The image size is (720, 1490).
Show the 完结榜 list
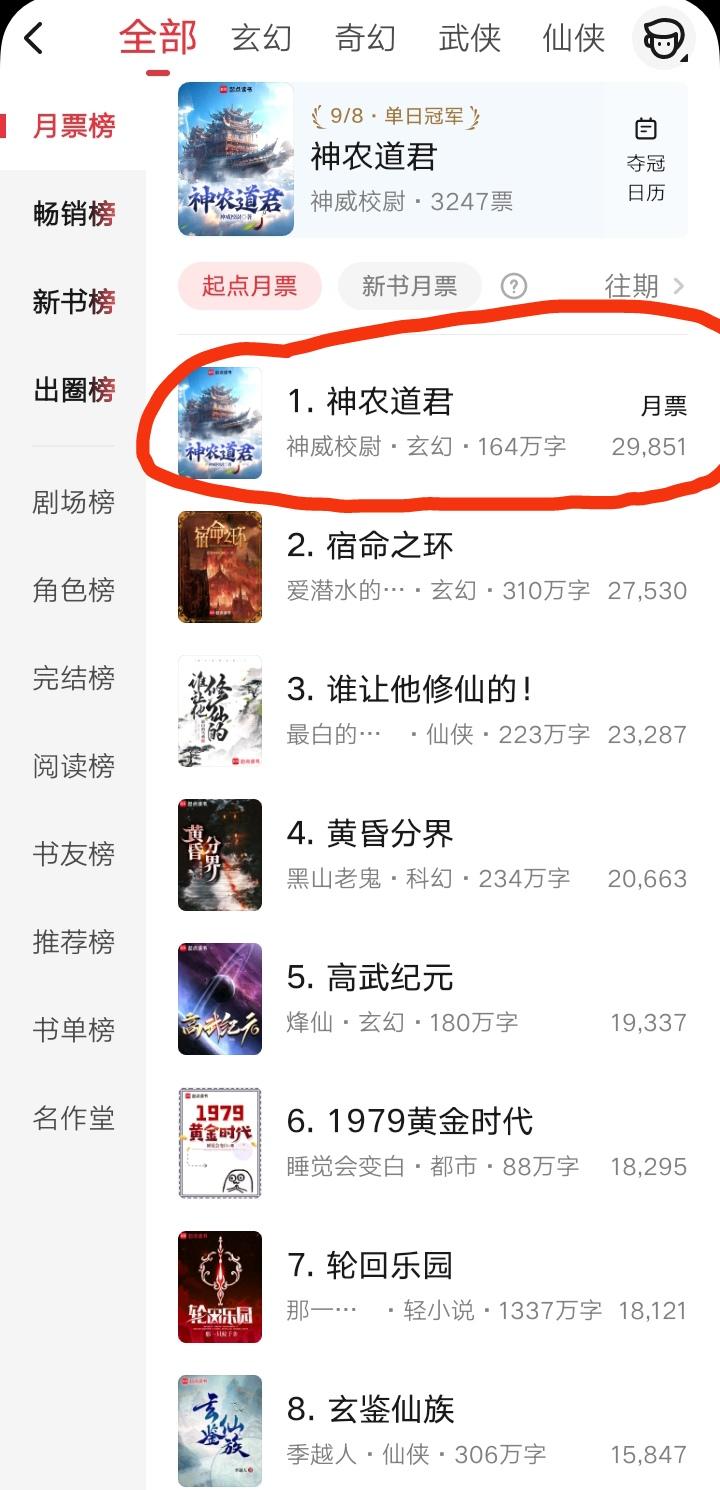click(74, 678)
